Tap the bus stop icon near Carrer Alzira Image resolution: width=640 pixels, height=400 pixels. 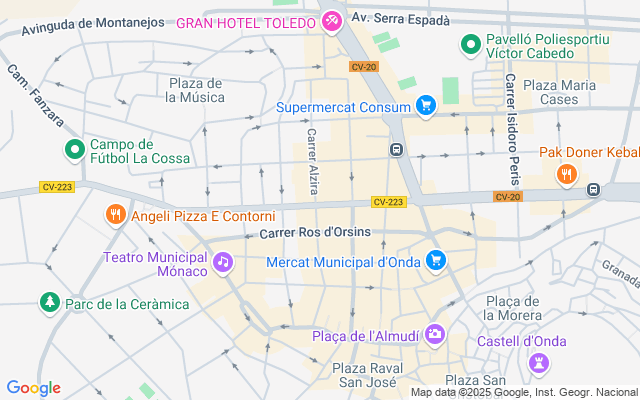[396, 150]
